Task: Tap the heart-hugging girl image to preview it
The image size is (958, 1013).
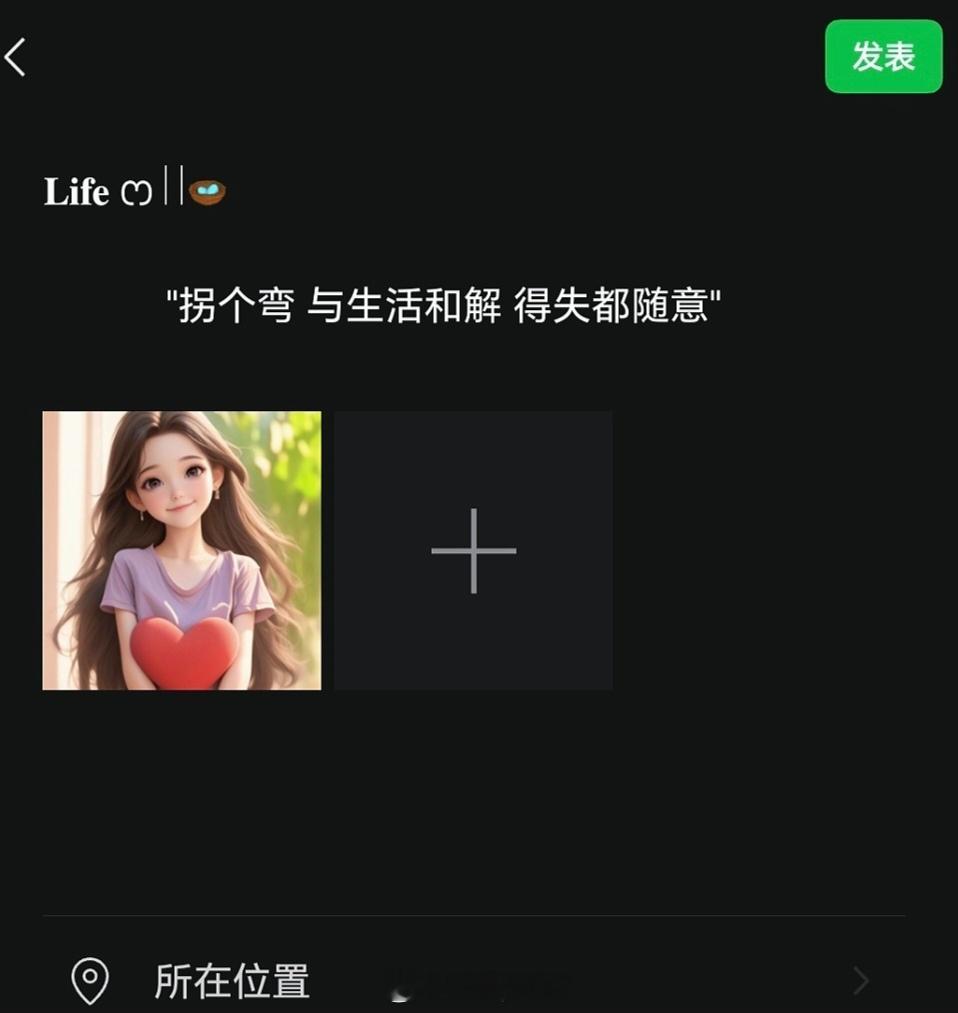Action: [181, 549]
